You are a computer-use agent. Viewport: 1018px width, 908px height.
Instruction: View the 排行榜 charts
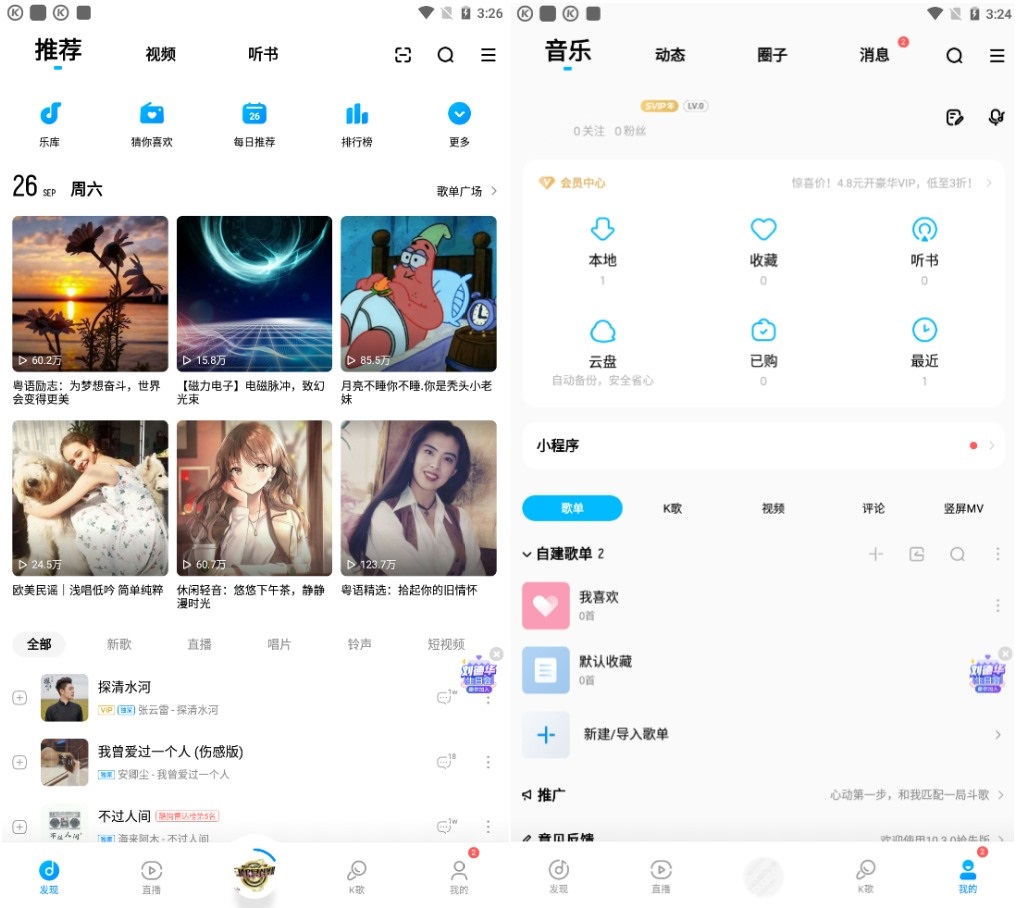[x=357, y=124]
